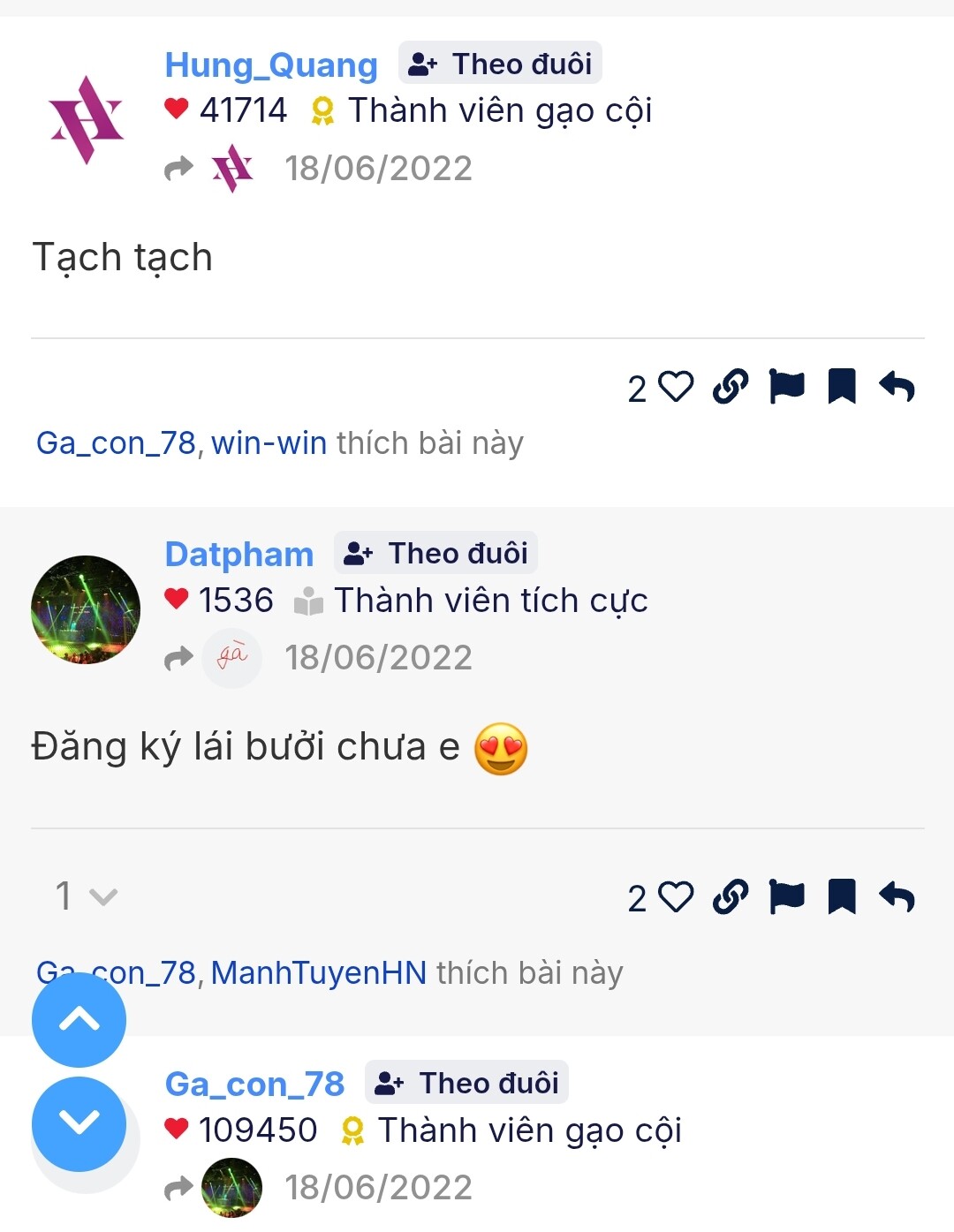Open Datpham's profile link
Viewport: 954px width, 1232px height.
click(x=238, y=554)
